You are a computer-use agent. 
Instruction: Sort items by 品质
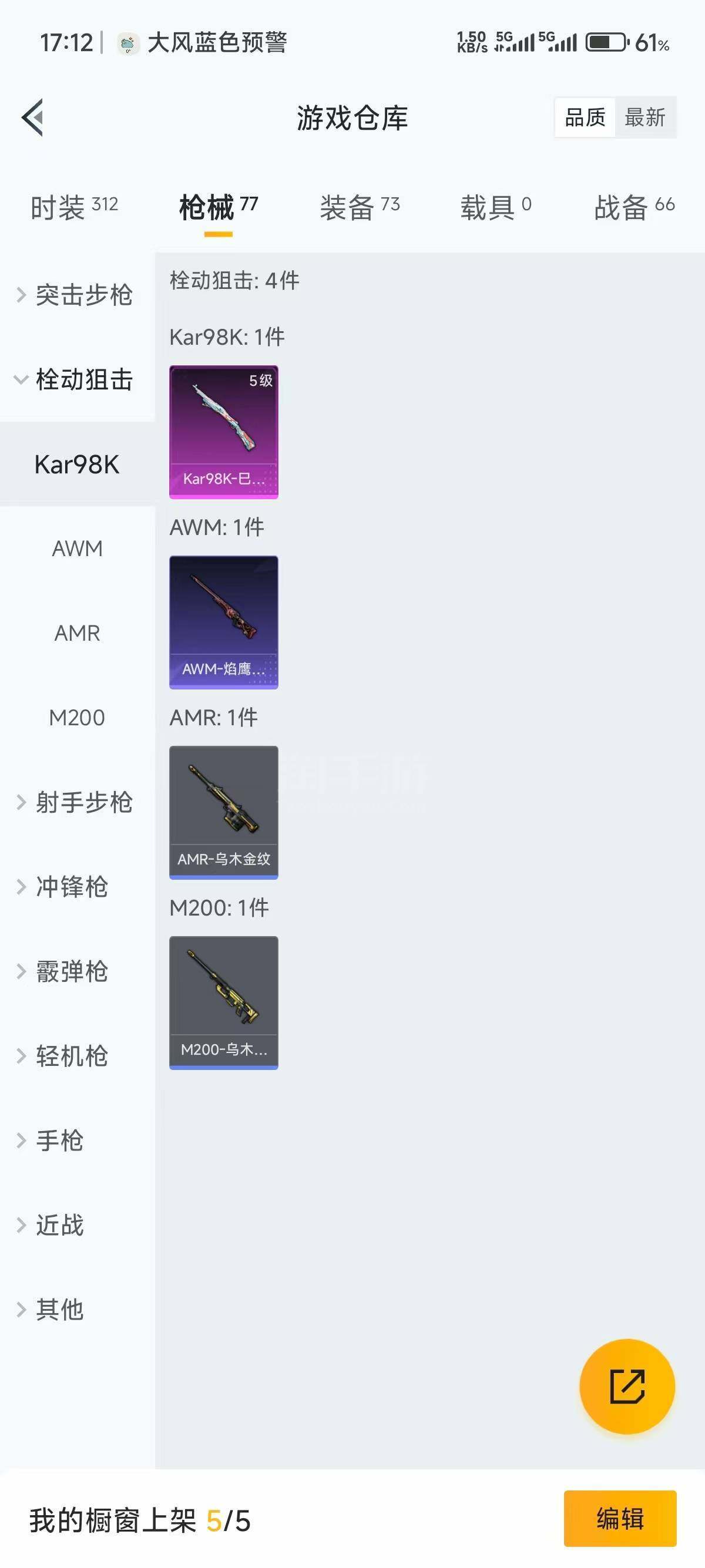pos(585,117)
